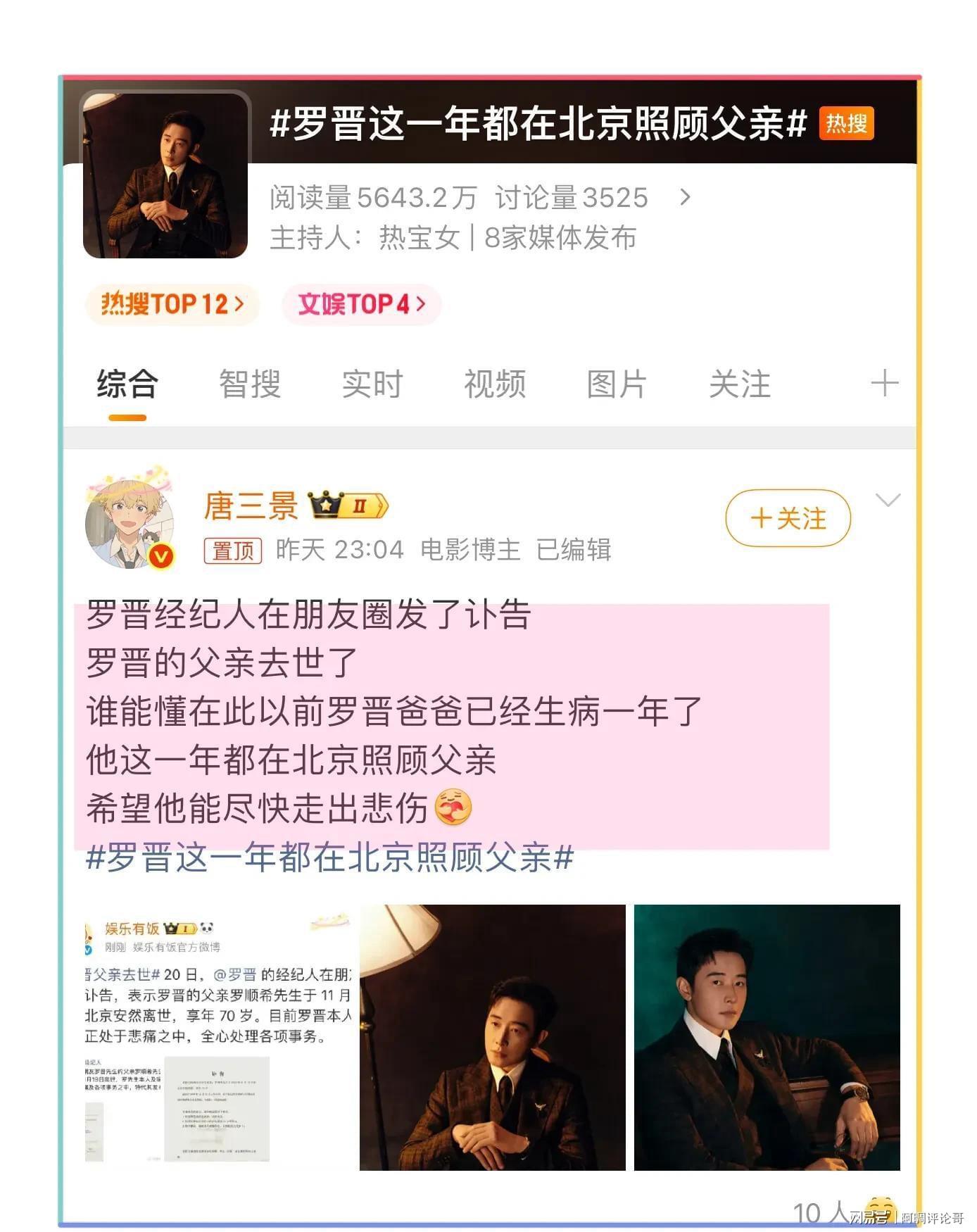The width and height of the screenshot is (977, 1232).
Task: Expand the dropdown arrow on 唐三景's post
Action: click(x=888, y=501)
